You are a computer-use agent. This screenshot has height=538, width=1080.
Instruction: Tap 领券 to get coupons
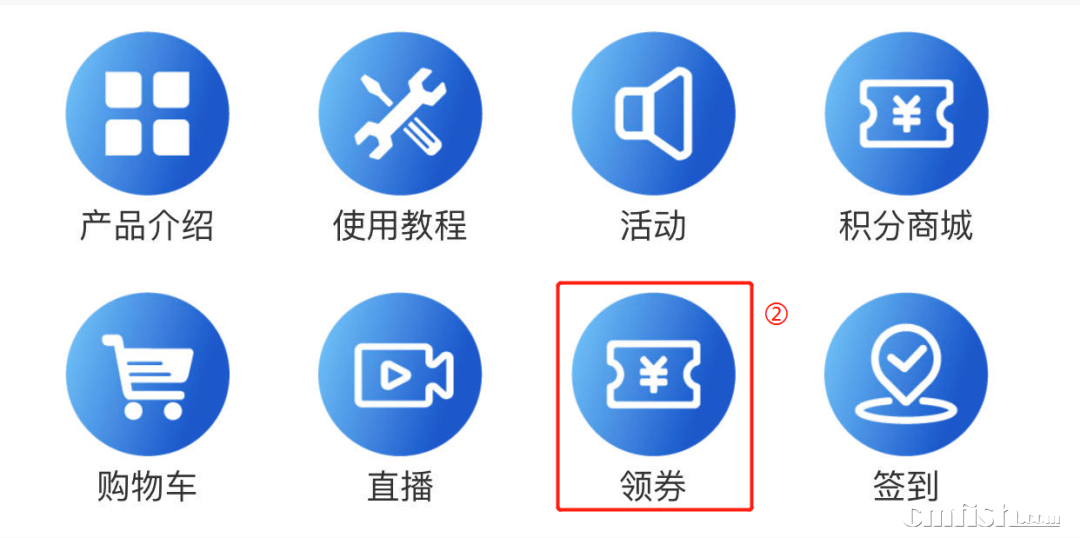pos(653,375)
